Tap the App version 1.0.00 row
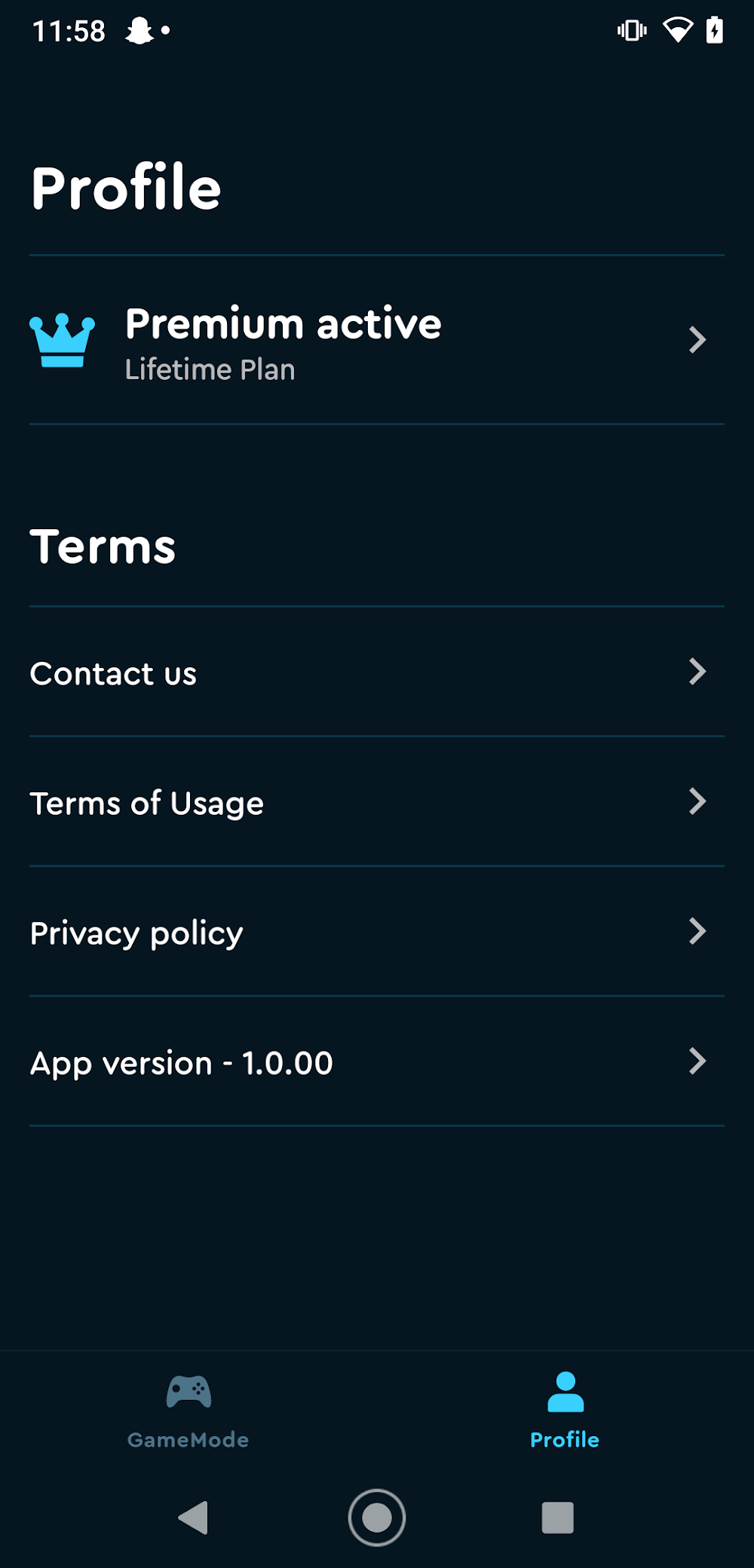This screenshot has width=754, height=1568. click(x=377, y=1062)
